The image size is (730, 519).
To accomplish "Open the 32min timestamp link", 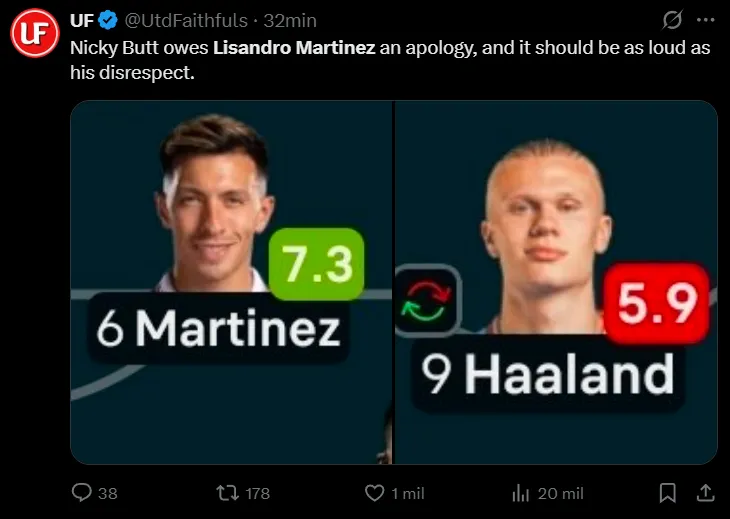I will click(x=290, y=20).
